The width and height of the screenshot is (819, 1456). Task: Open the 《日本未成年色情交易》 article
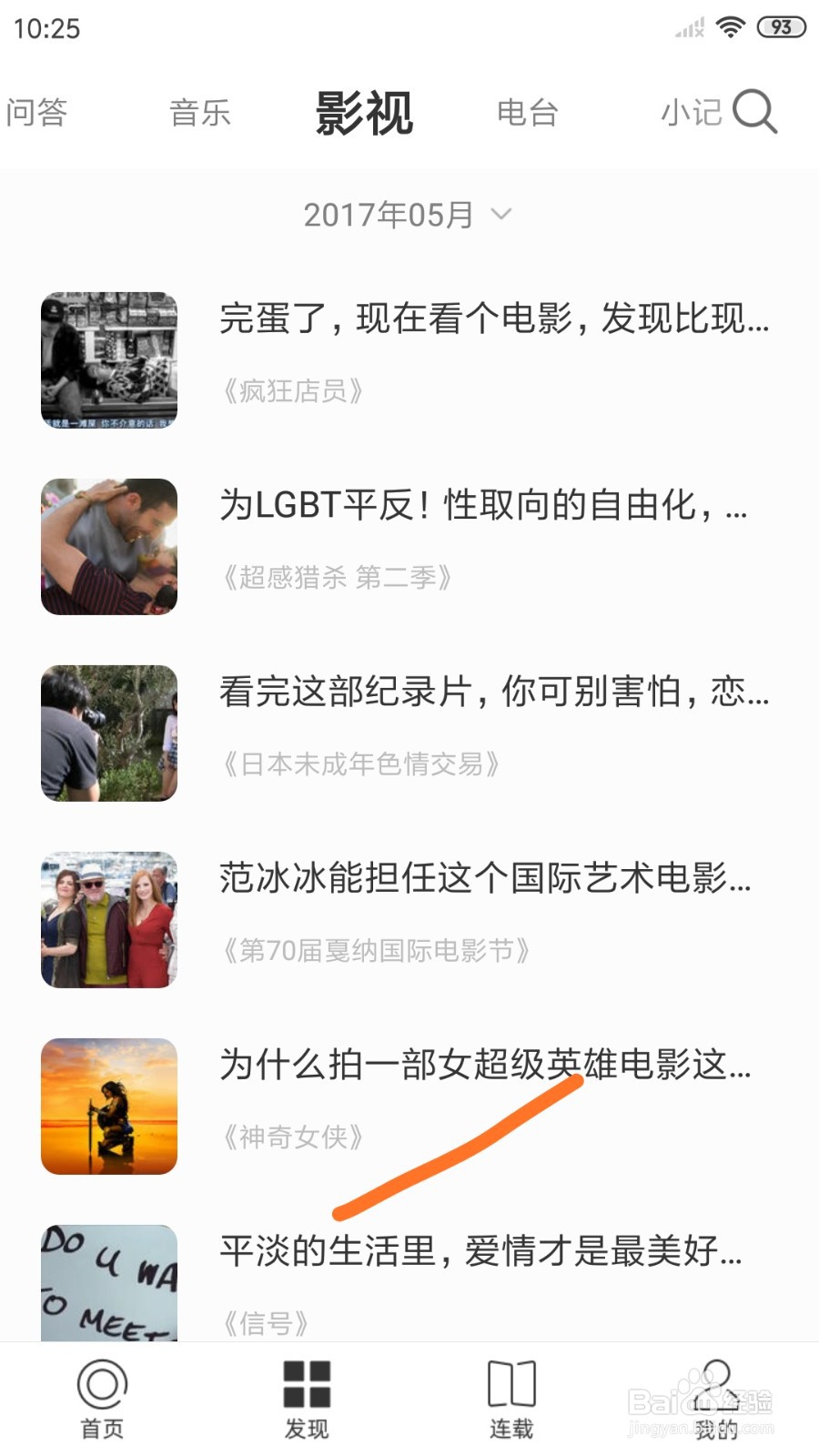[x=409, y=733]
